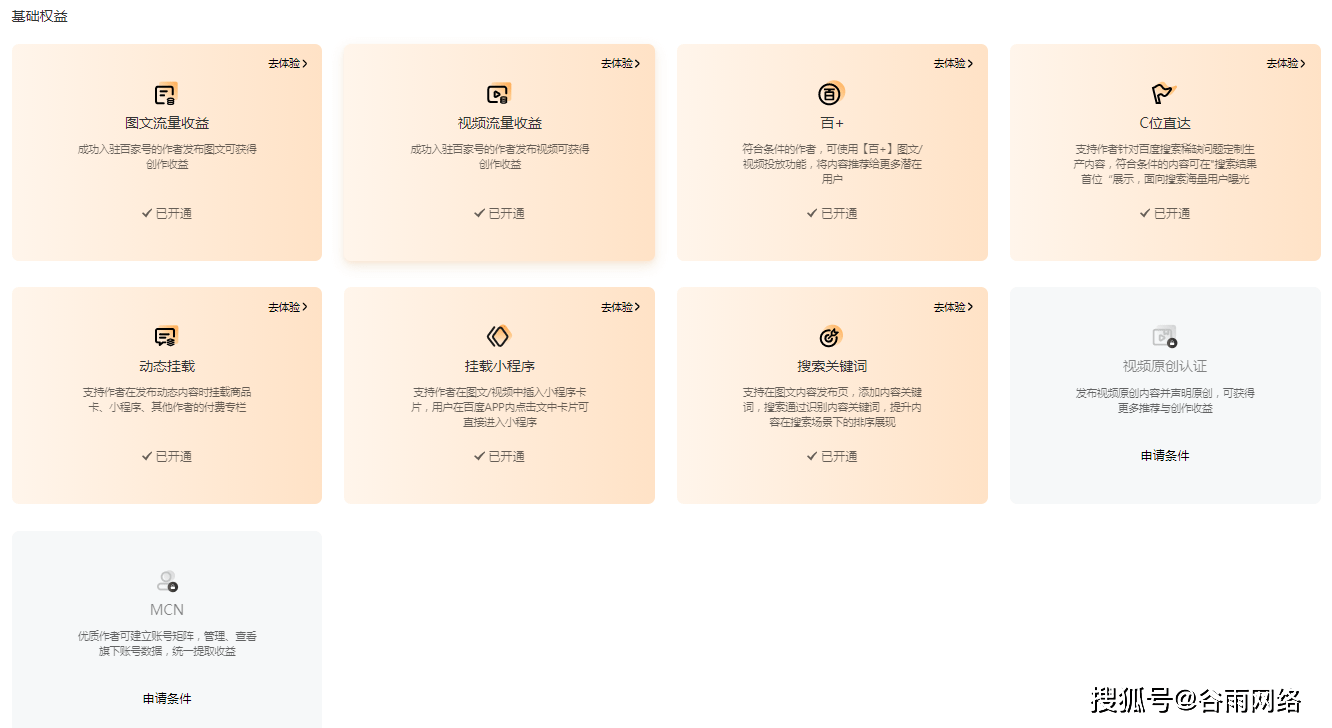View 申请条件 for MCN
This screenshot has width=1332, height=728.
(x=167, y=699)
